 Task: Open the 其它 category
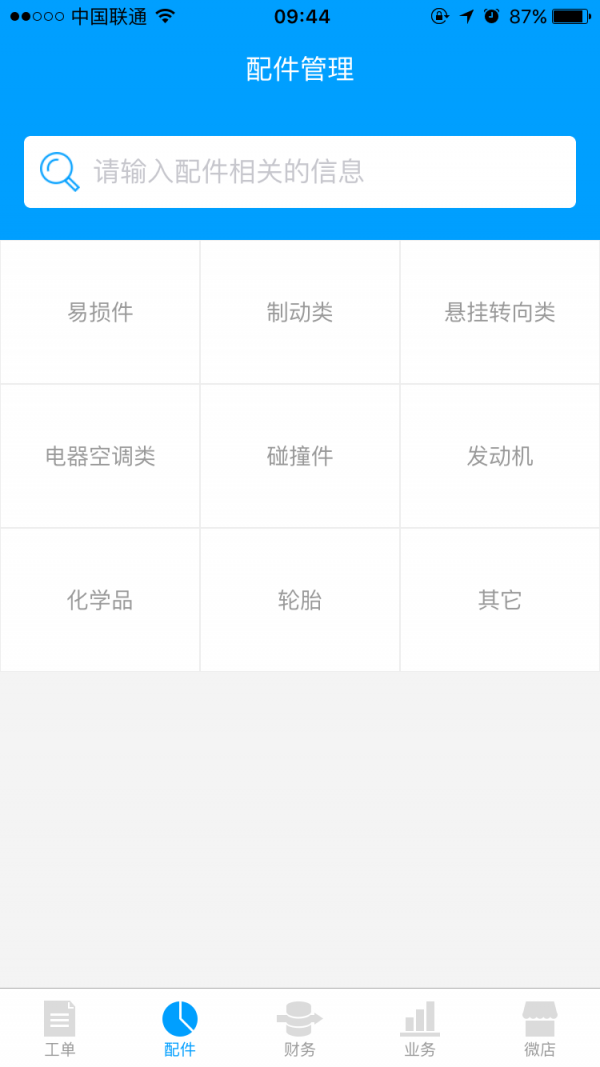tap(500, 600)
